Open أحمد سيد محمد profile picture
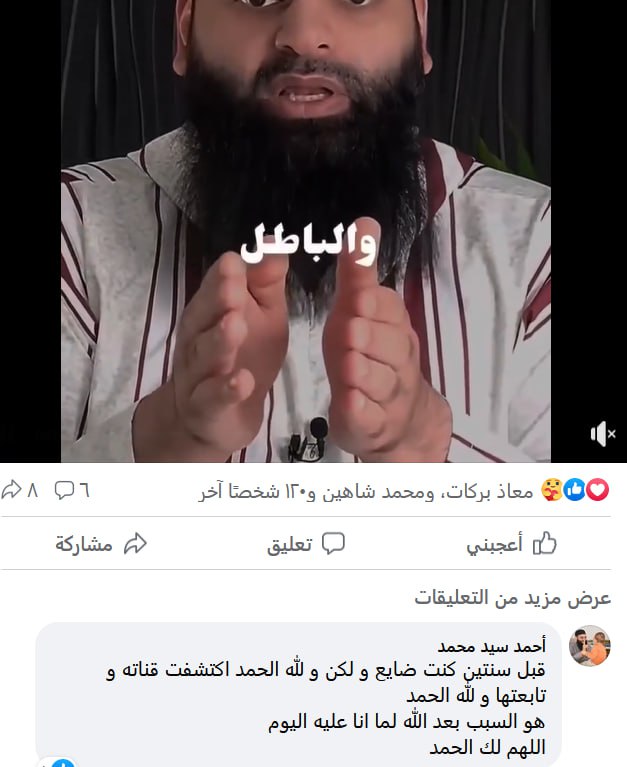This screenshot has width=627, height=767. tap(589, 646)
